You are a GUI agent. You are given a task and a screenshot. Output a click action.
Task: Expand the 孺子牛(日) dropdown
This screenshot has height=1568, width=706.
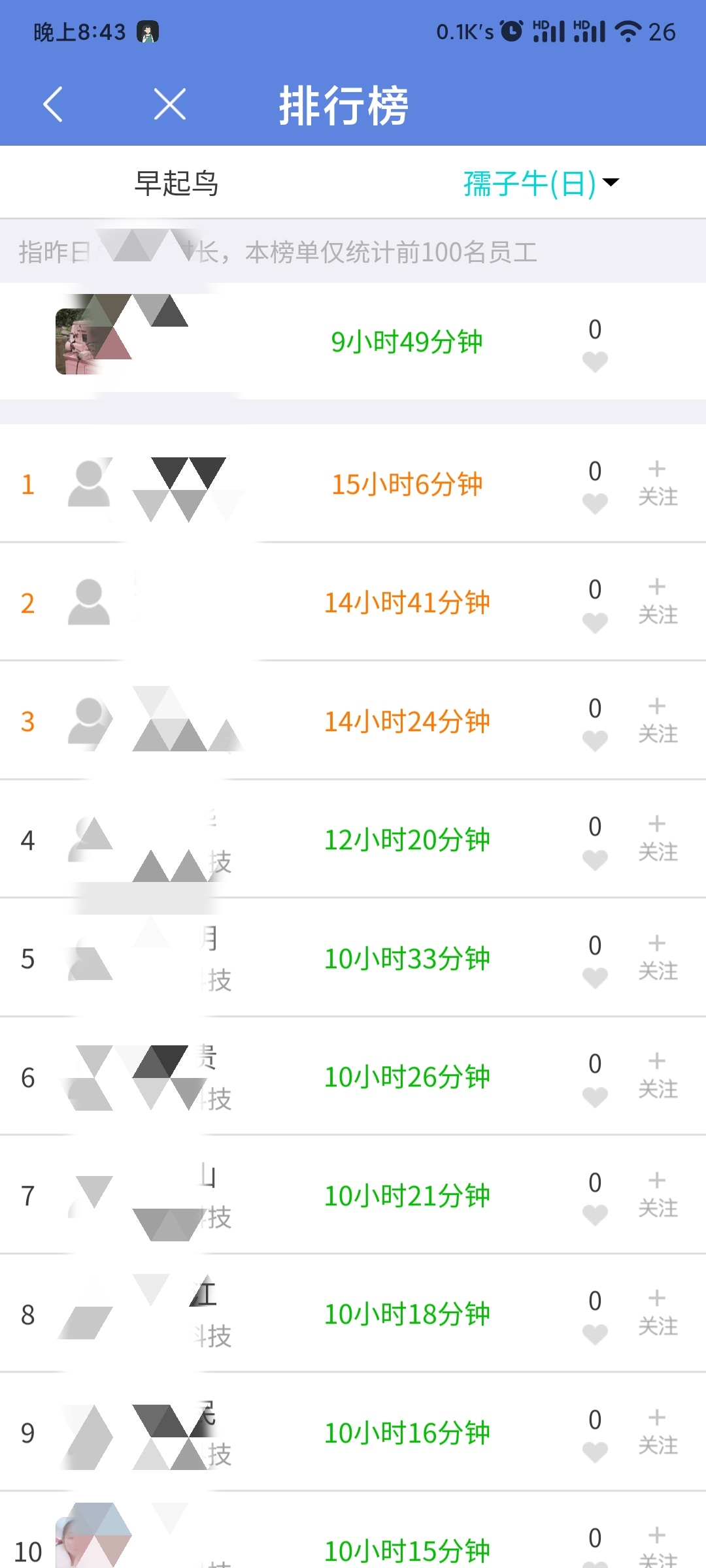(541, 183)
